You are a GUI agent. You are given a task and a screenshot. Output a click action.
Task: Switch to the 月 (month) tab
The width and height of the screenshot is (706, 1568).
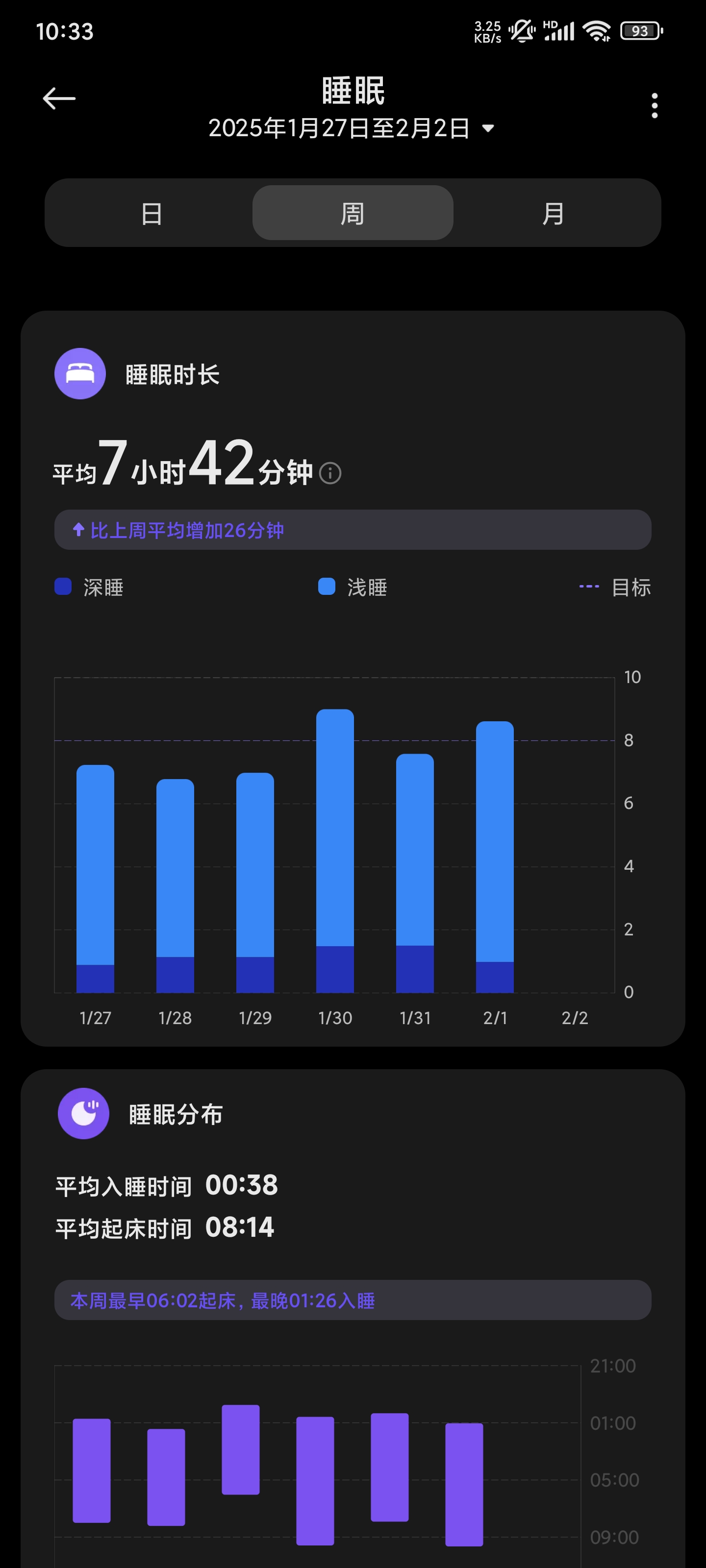[554, 213]
